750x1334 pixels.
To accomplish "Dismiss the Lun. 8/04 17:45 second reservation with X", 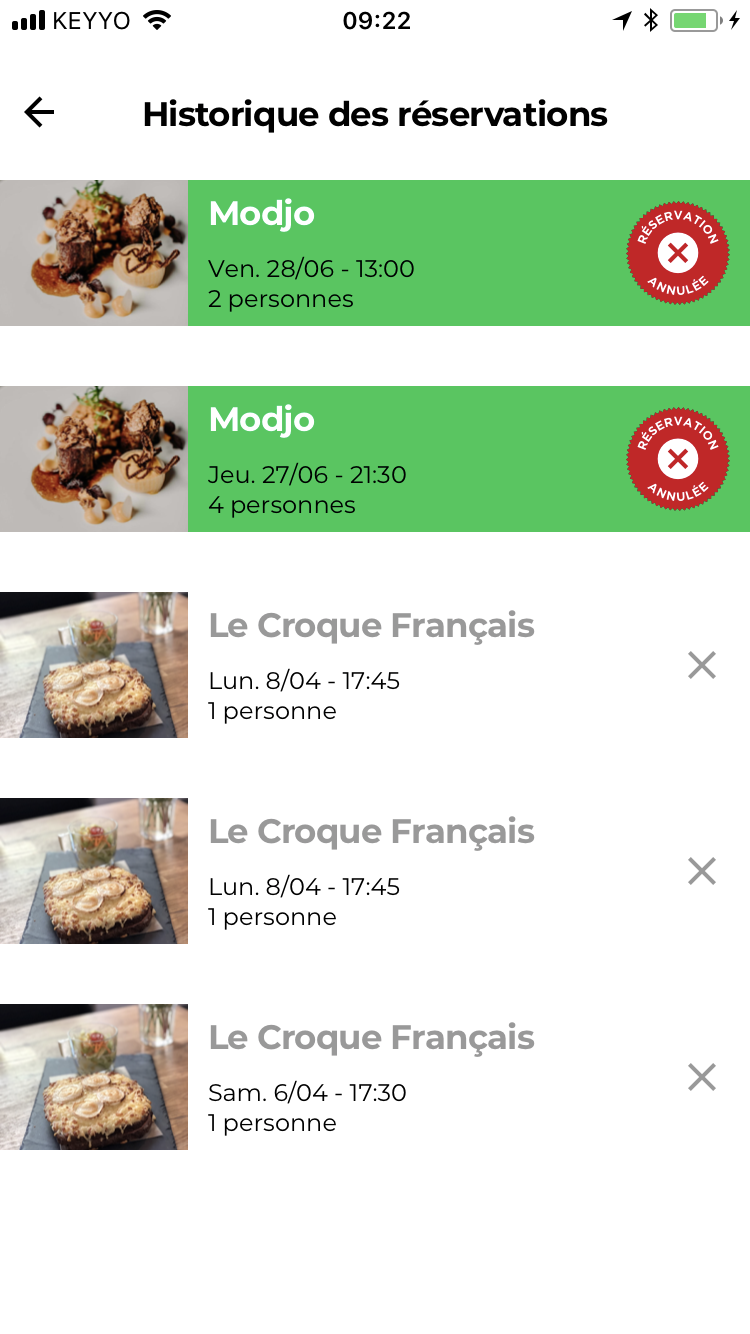I will coord(701,871).
